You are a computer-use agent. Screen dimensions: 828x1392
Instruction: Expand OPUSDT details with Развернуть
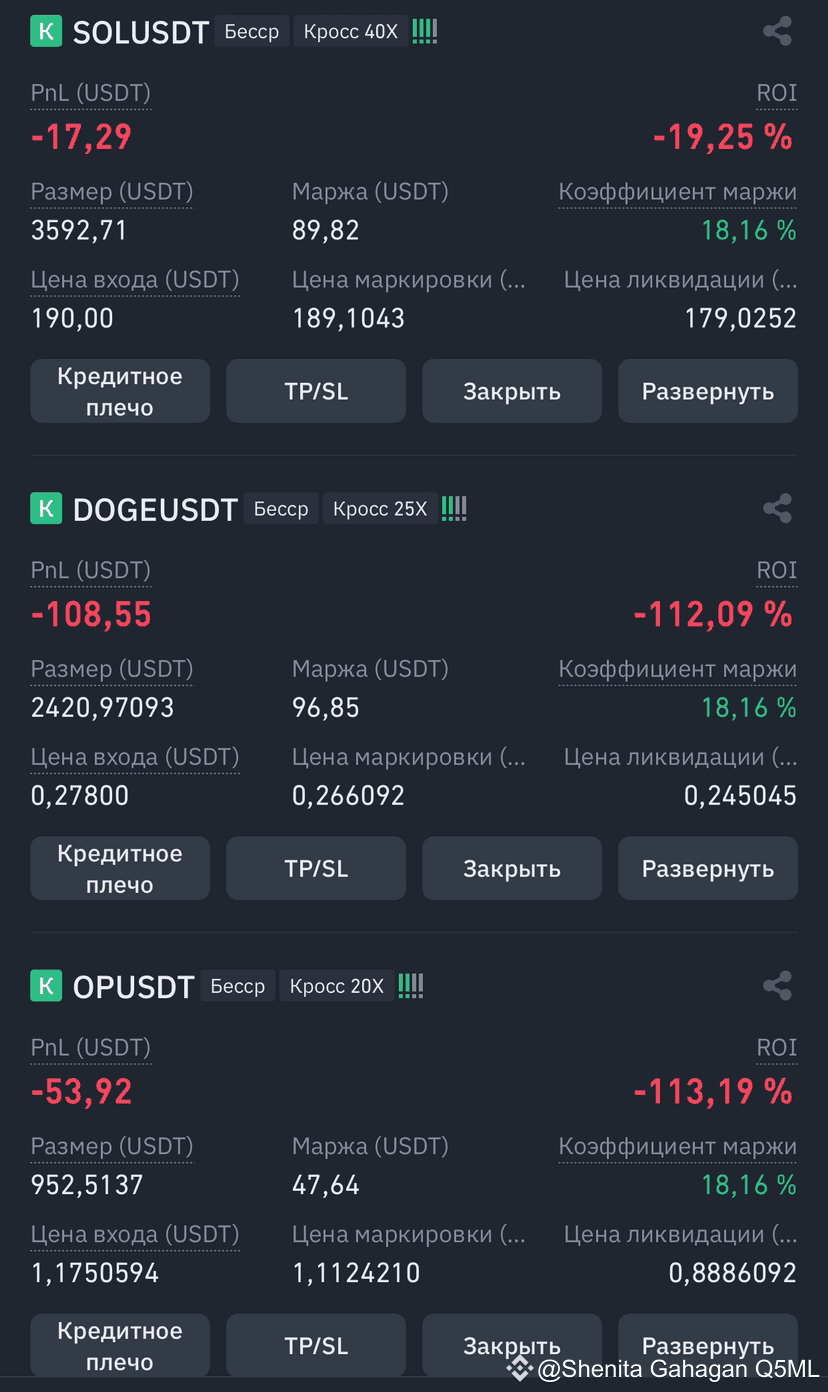tap(707, 1345)
